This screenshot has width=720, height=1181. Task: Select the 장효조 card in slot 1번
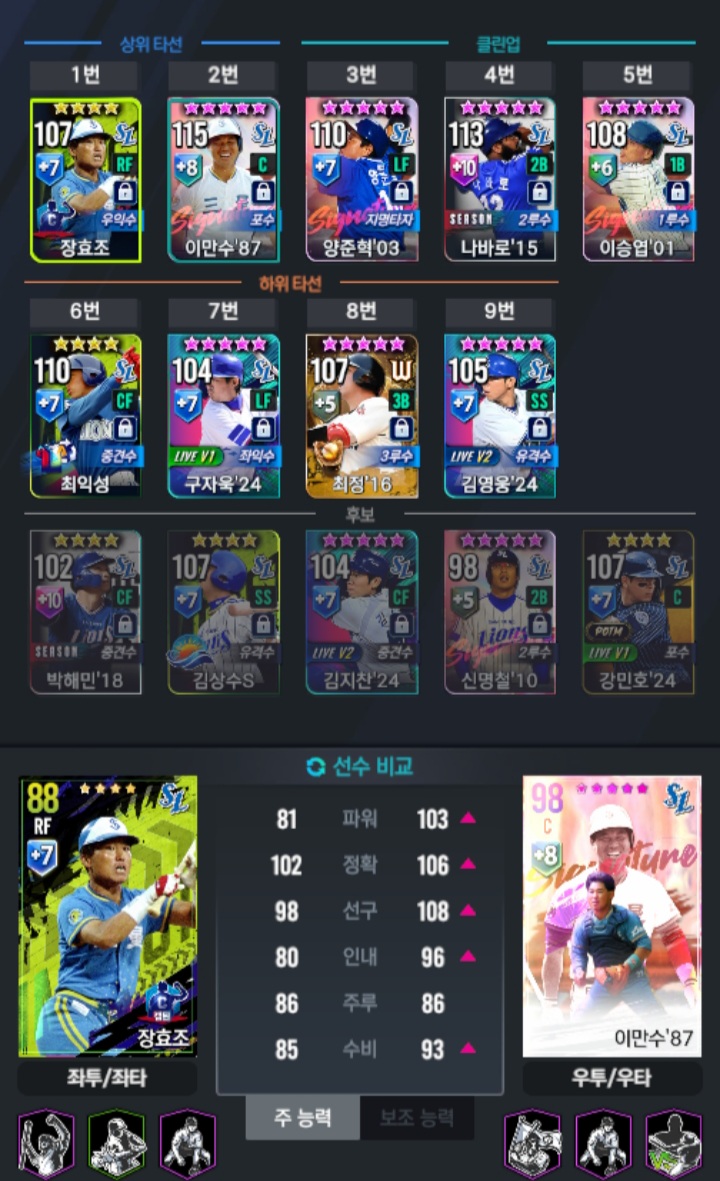click(85, 180)
